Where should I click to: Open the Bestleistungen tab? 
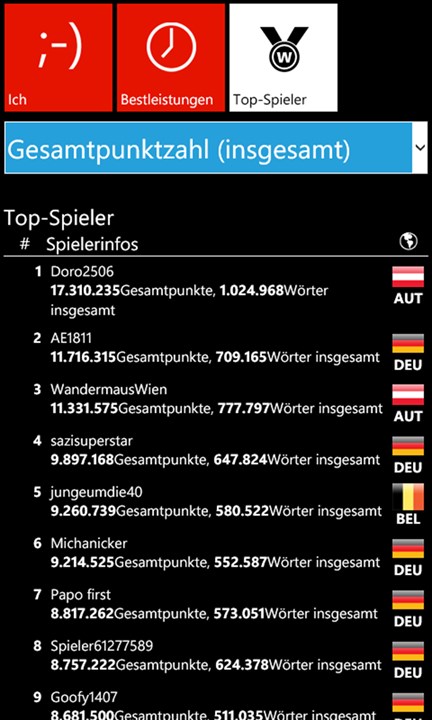point(171,57)
